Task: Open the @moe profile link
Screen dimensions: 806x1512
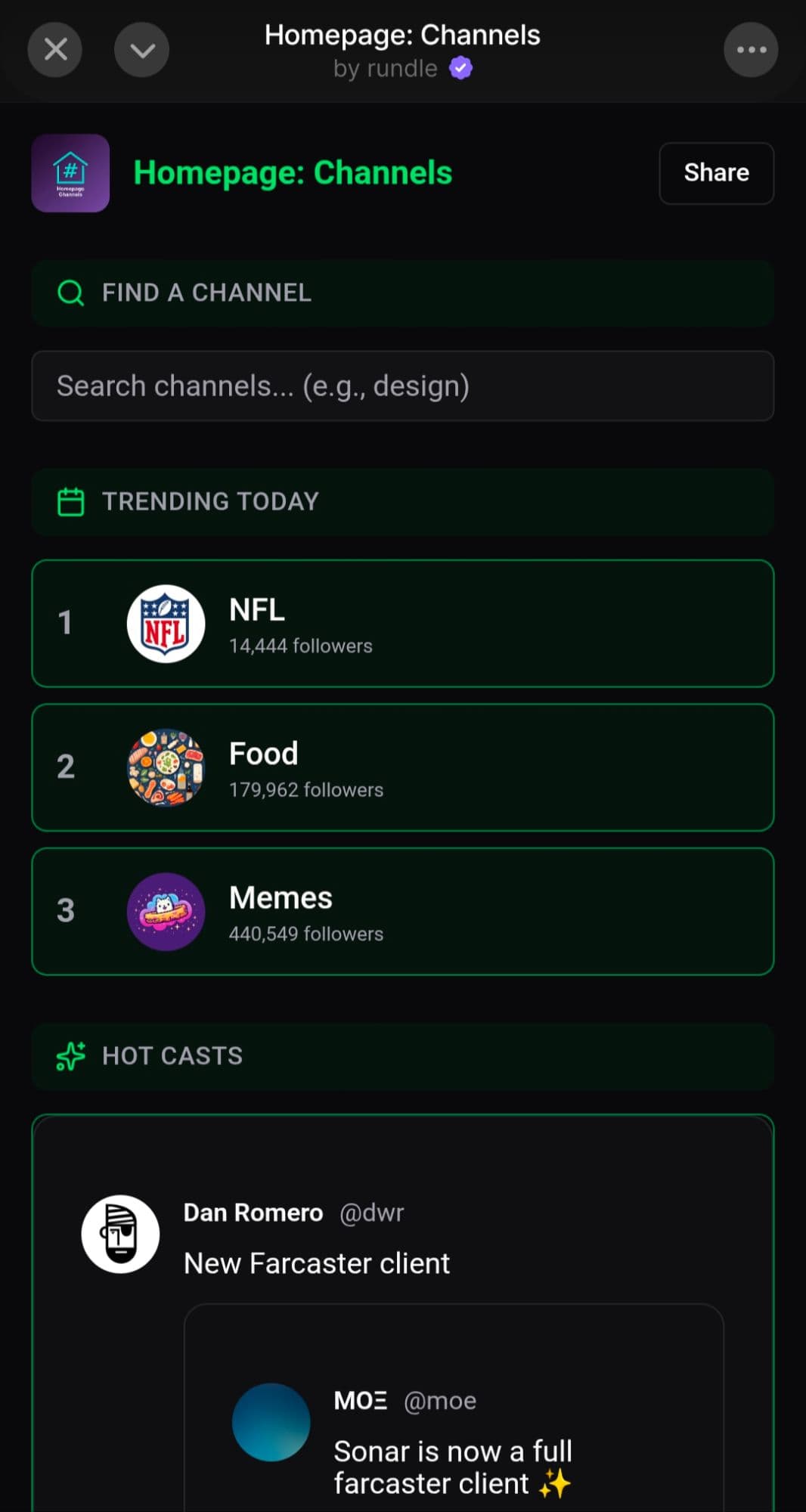Action: coord(439,1400)
